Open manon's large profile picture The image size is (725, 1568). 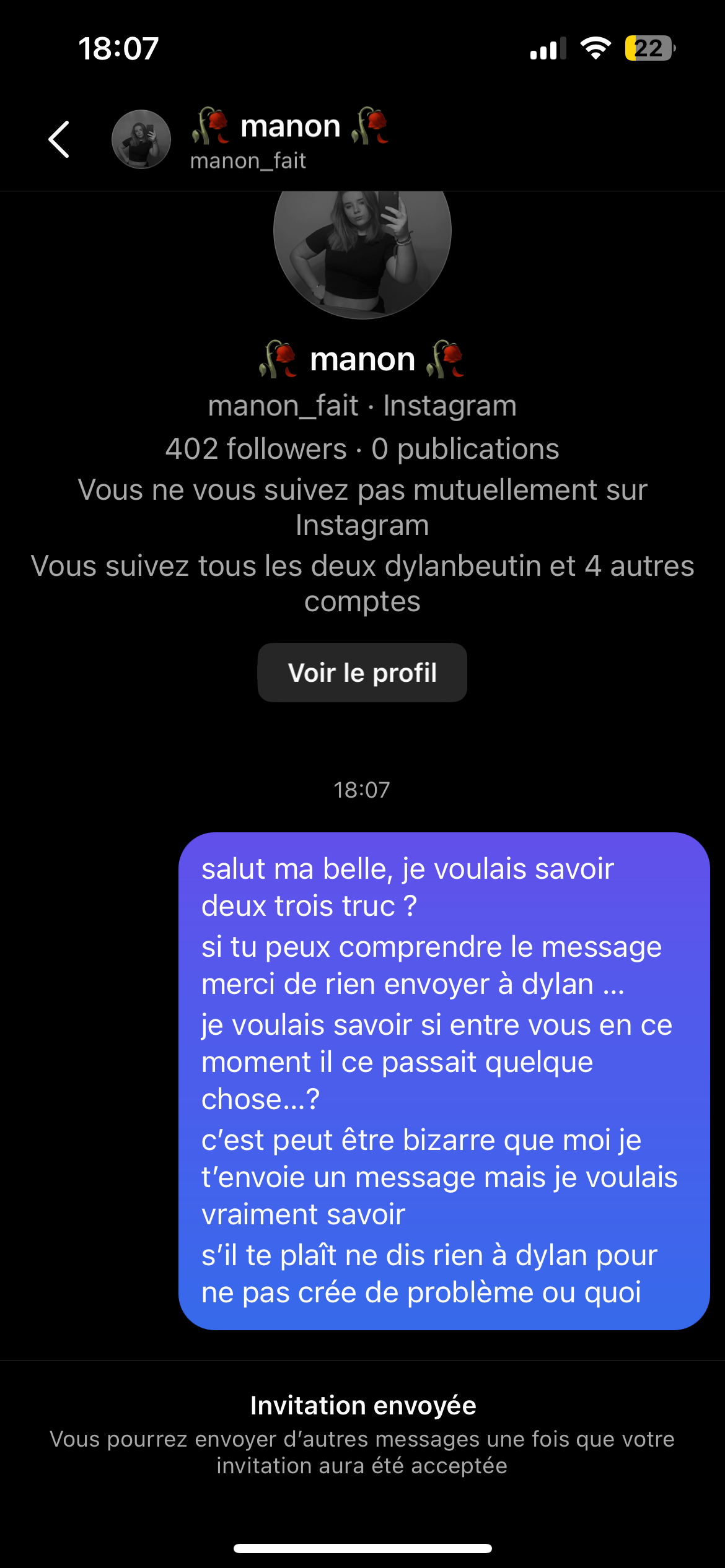pyautogui.click(x=362, y=248)
